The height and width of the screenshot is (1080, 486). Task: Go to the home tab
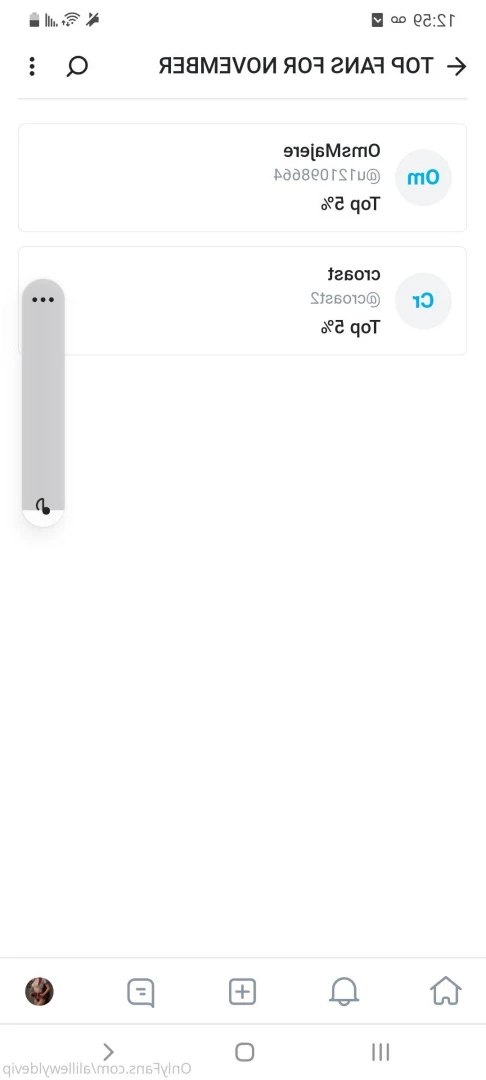click(445, 992)
